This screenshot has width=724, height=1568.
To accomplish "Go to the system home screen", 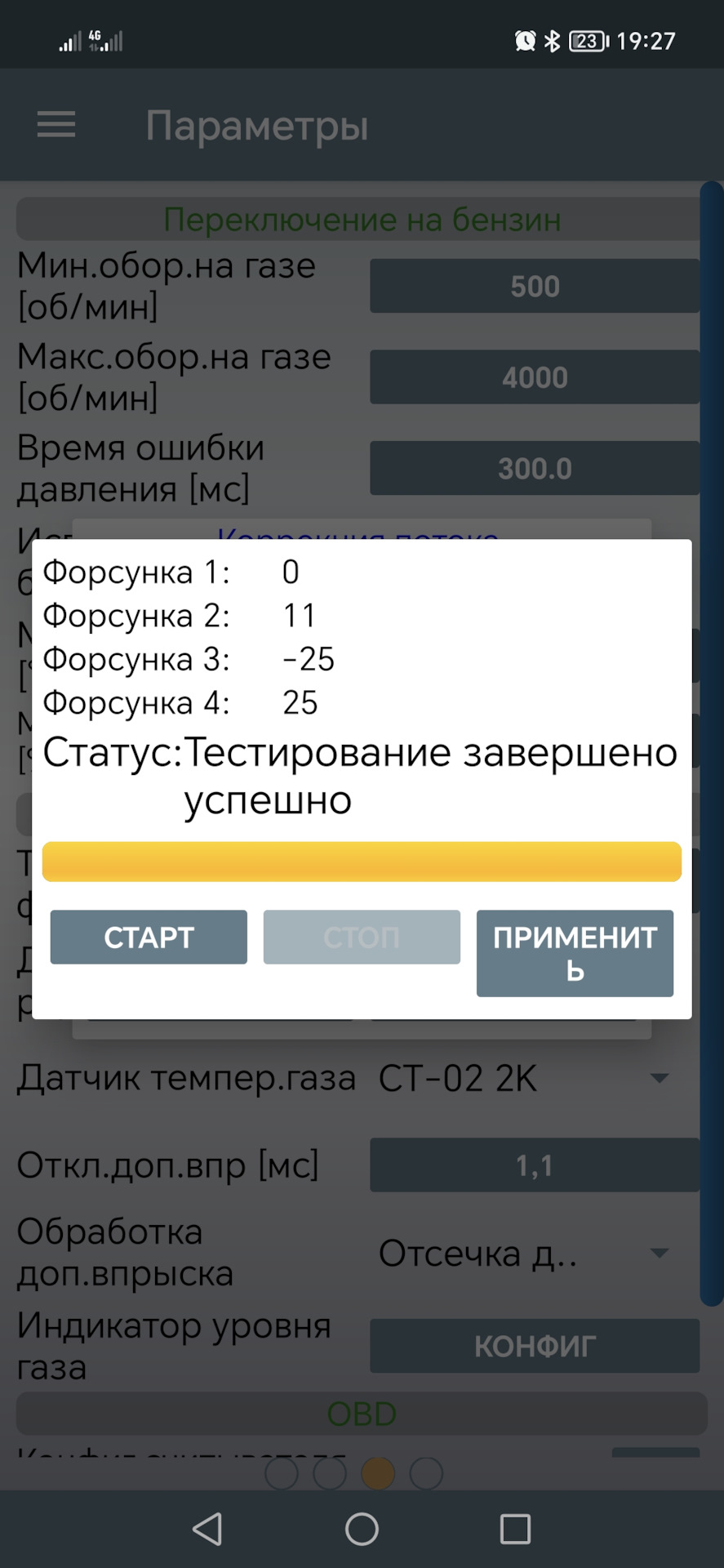I will pyautogui.click(x=362, y=1529).
